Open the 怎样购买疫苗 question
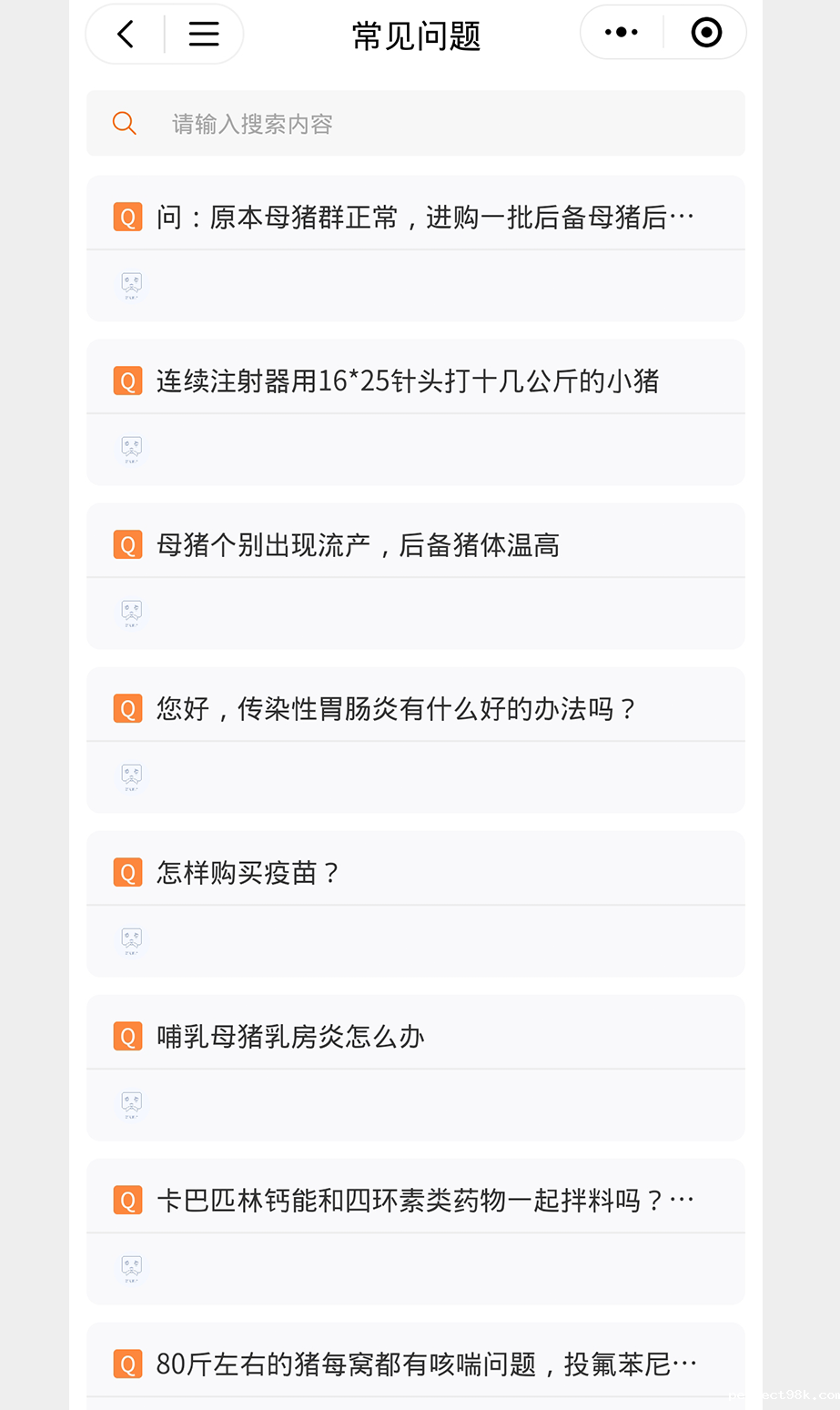Image resolution: width=840 pixels, height=1410 pixels. [x=248, y=872]
